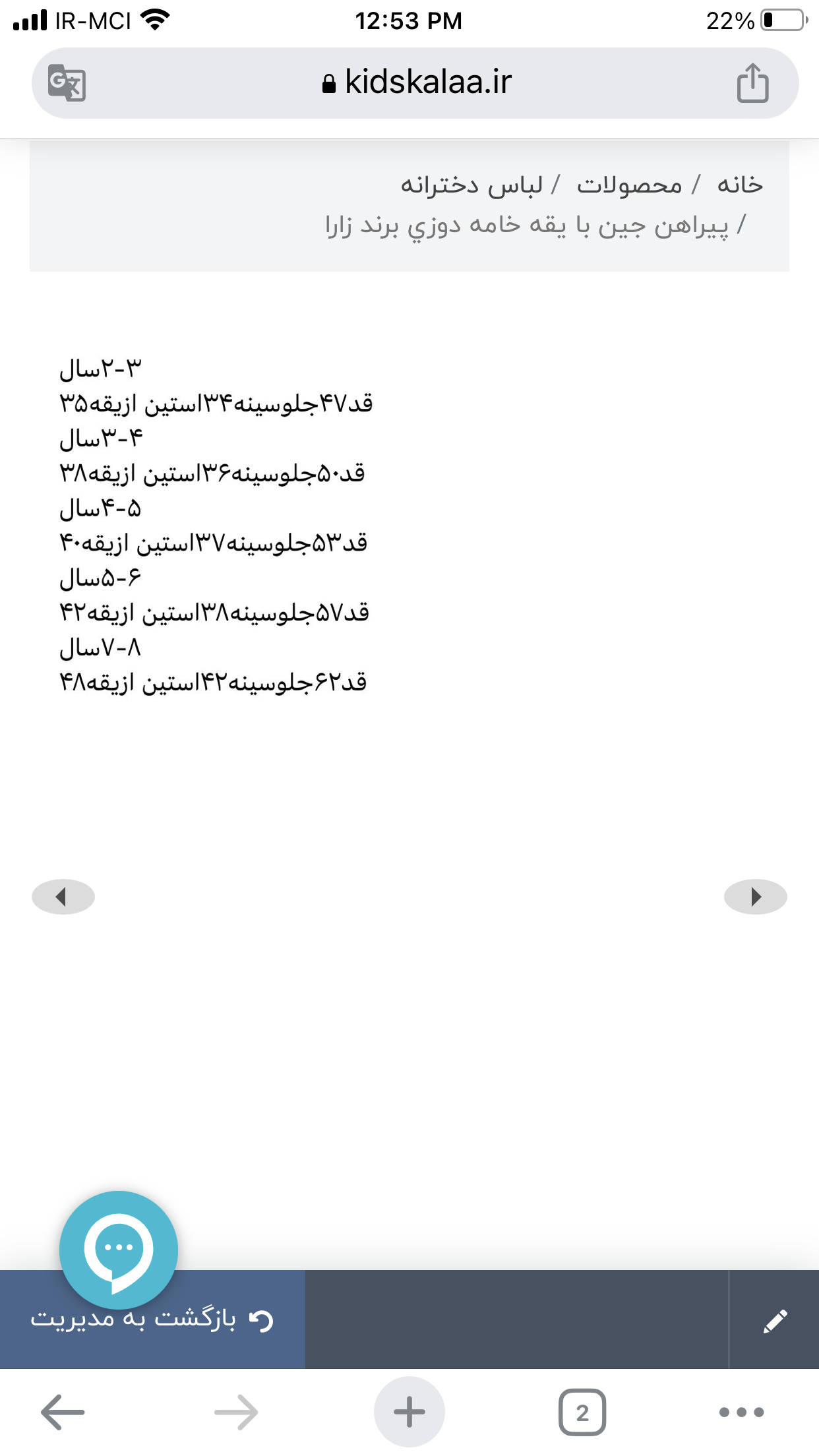Tap the Google Translate icon in address bar
The height and width of the screenshot is (1456, 819).
[x=67, y=83]
